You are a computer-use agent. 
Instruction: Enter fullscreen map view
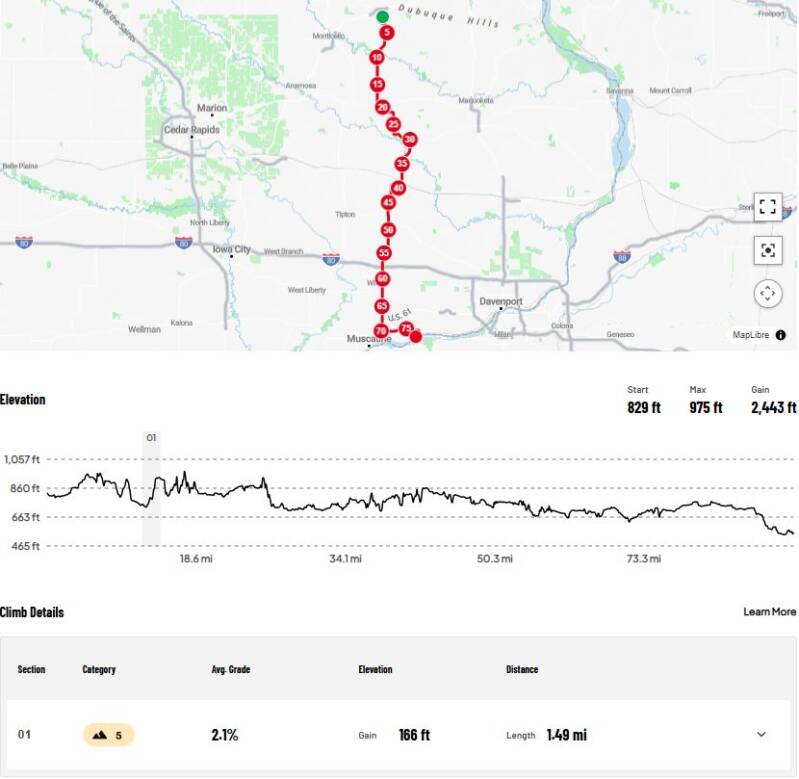coord(767,207)
